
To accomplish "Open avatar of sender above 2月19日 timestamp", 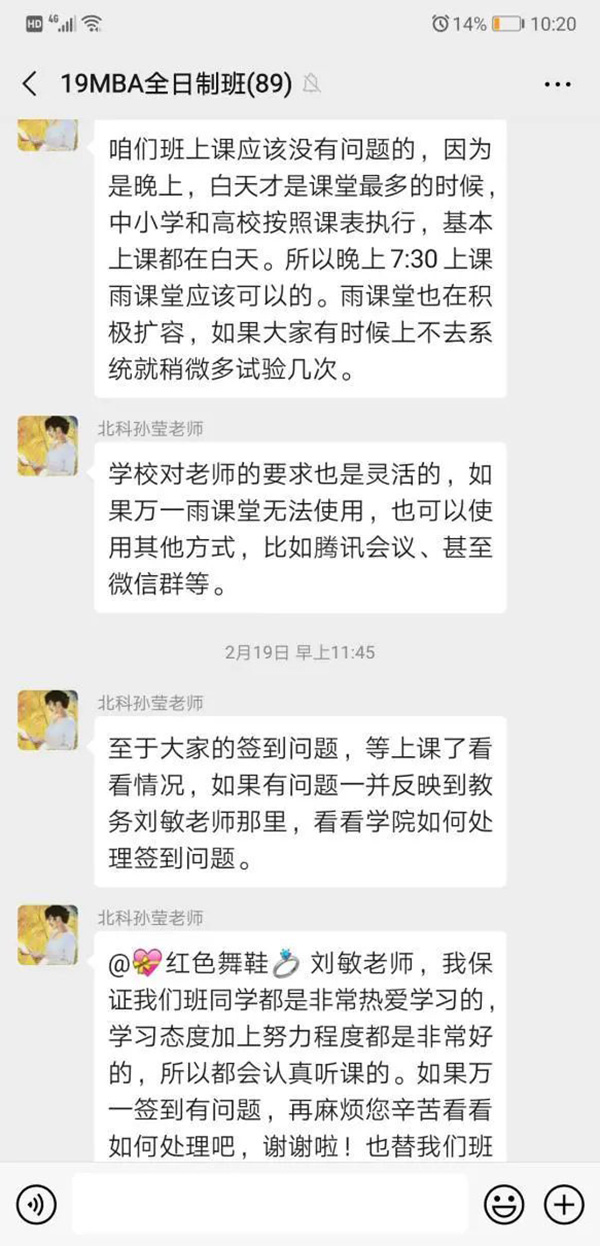I will click(47, 446).
